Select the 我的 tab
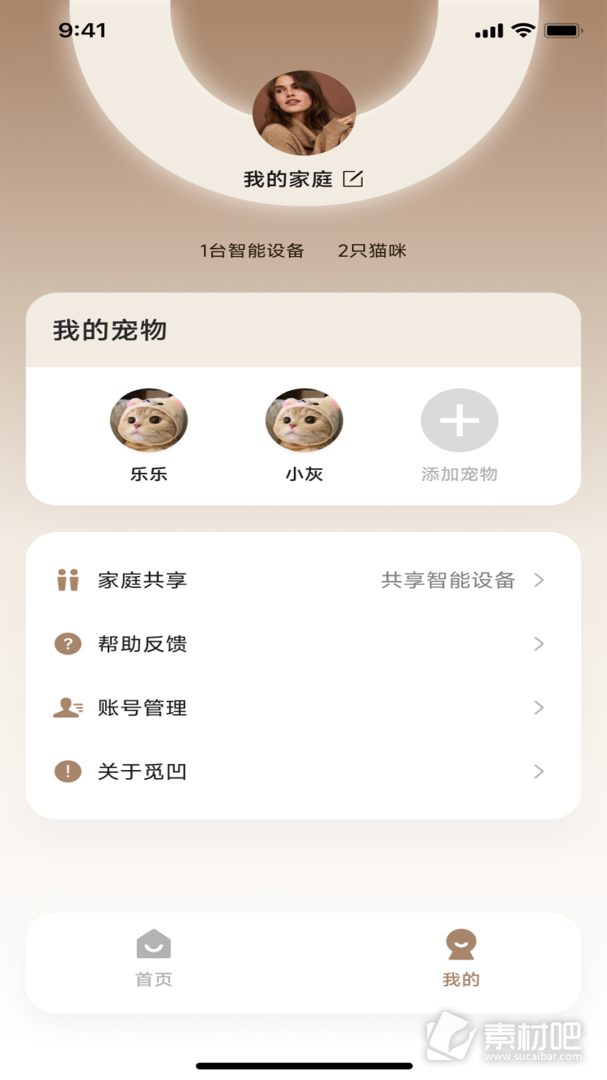 [x=461, y=958]
